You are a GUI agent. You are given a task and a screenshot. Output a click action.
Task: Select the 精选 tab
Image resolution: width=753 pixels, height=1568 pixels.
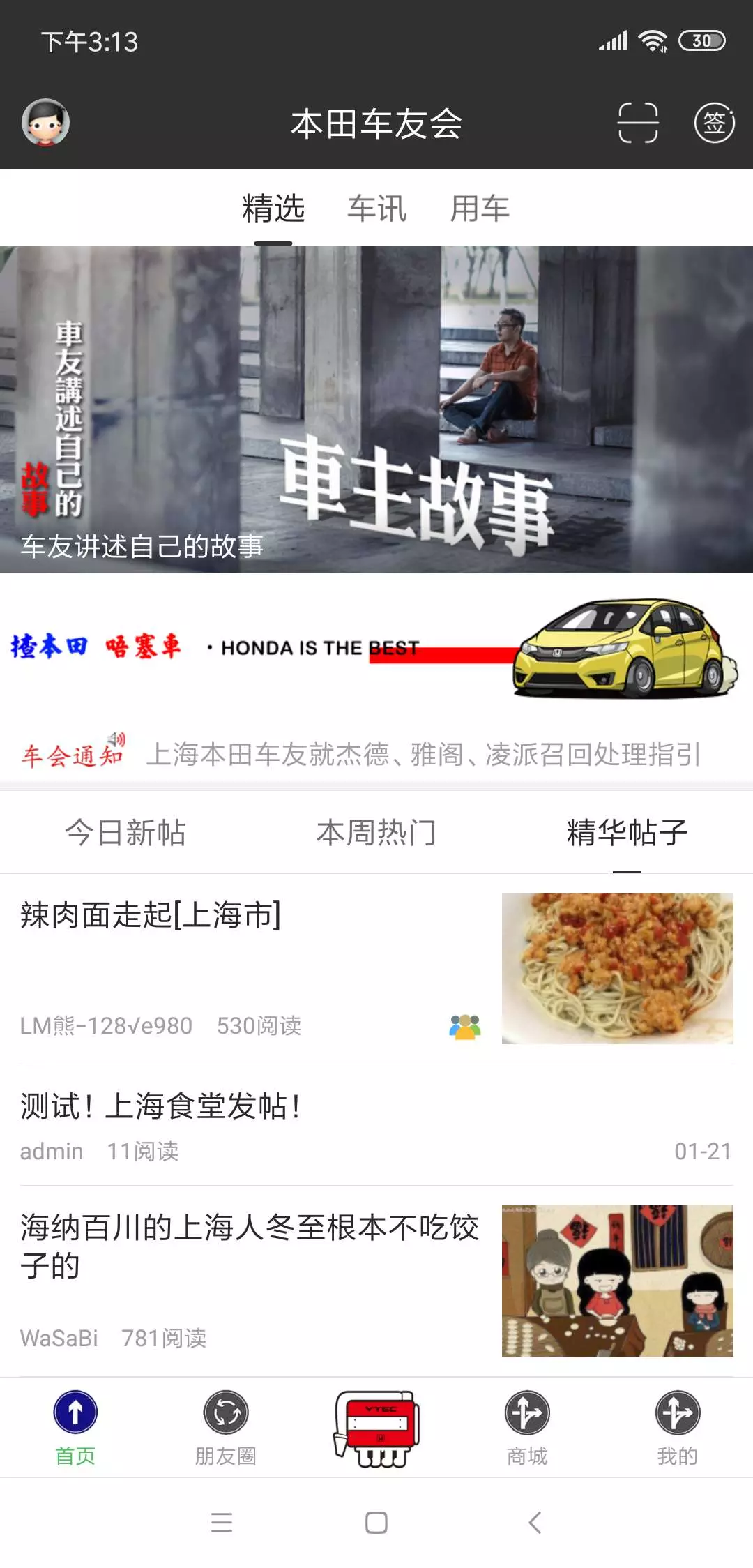(x=273, y=209)
